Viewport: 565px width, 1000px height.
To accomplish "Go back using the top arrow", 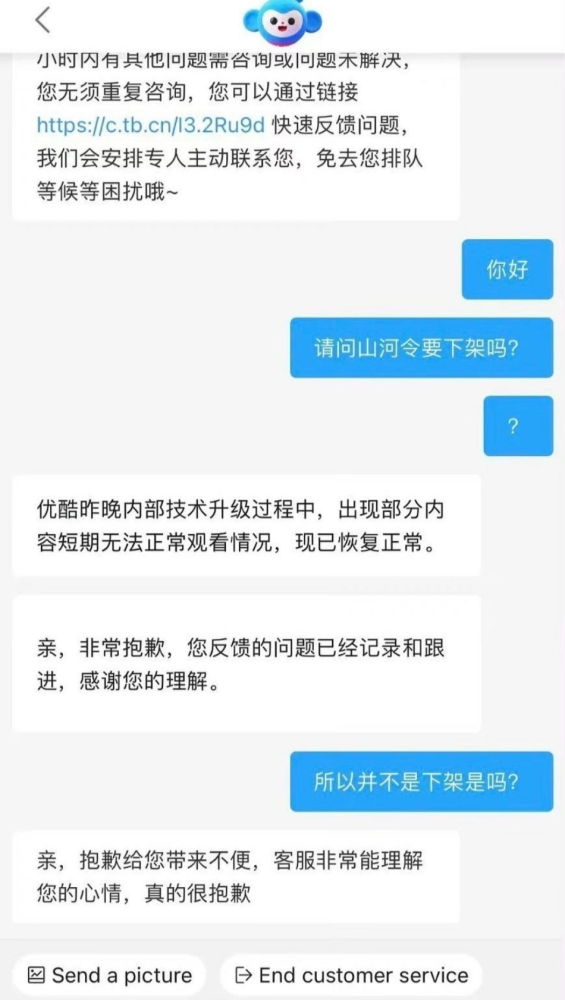I will (x=43, y=21).
